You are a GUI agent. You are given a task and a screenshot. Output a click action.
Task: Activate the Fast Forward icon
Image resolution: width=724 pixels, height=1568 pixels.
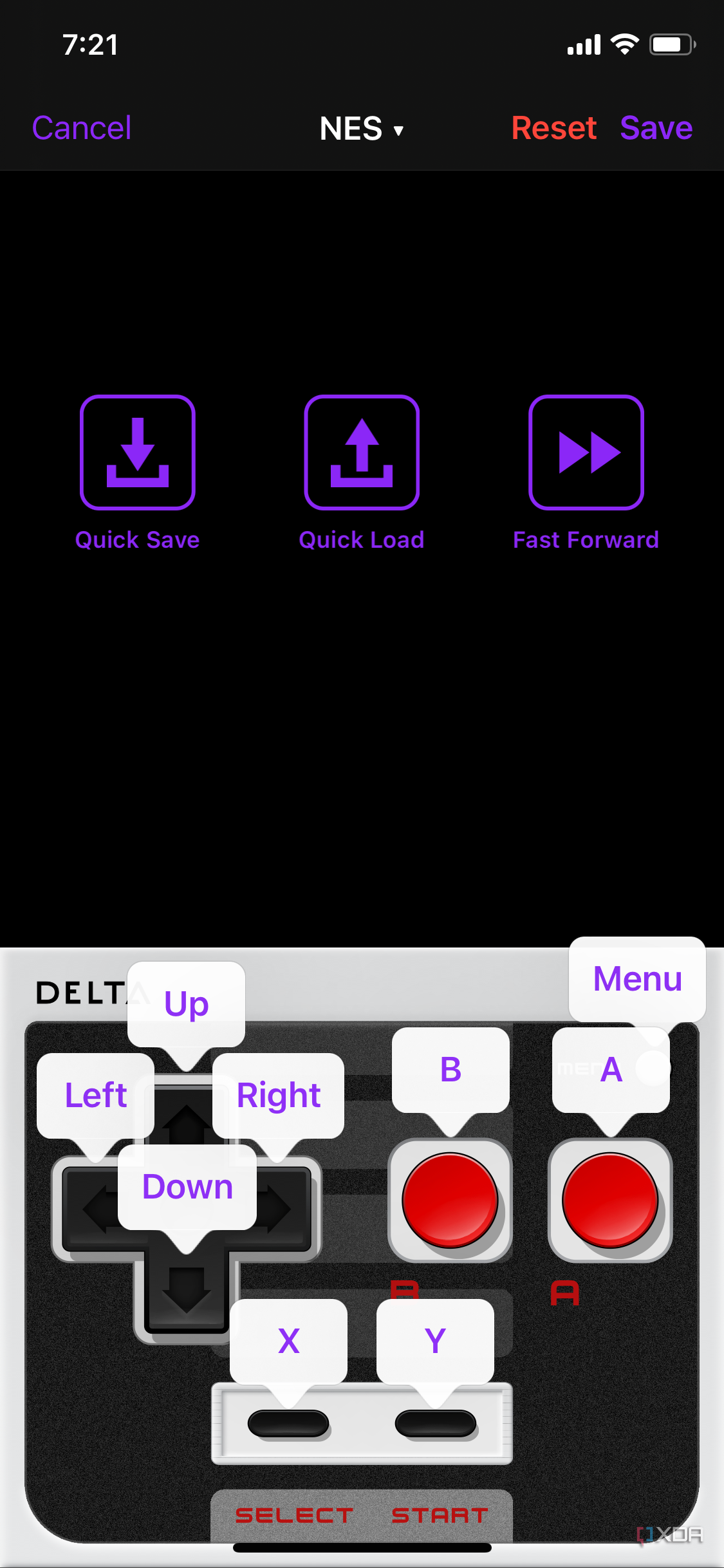coord(586,453)
